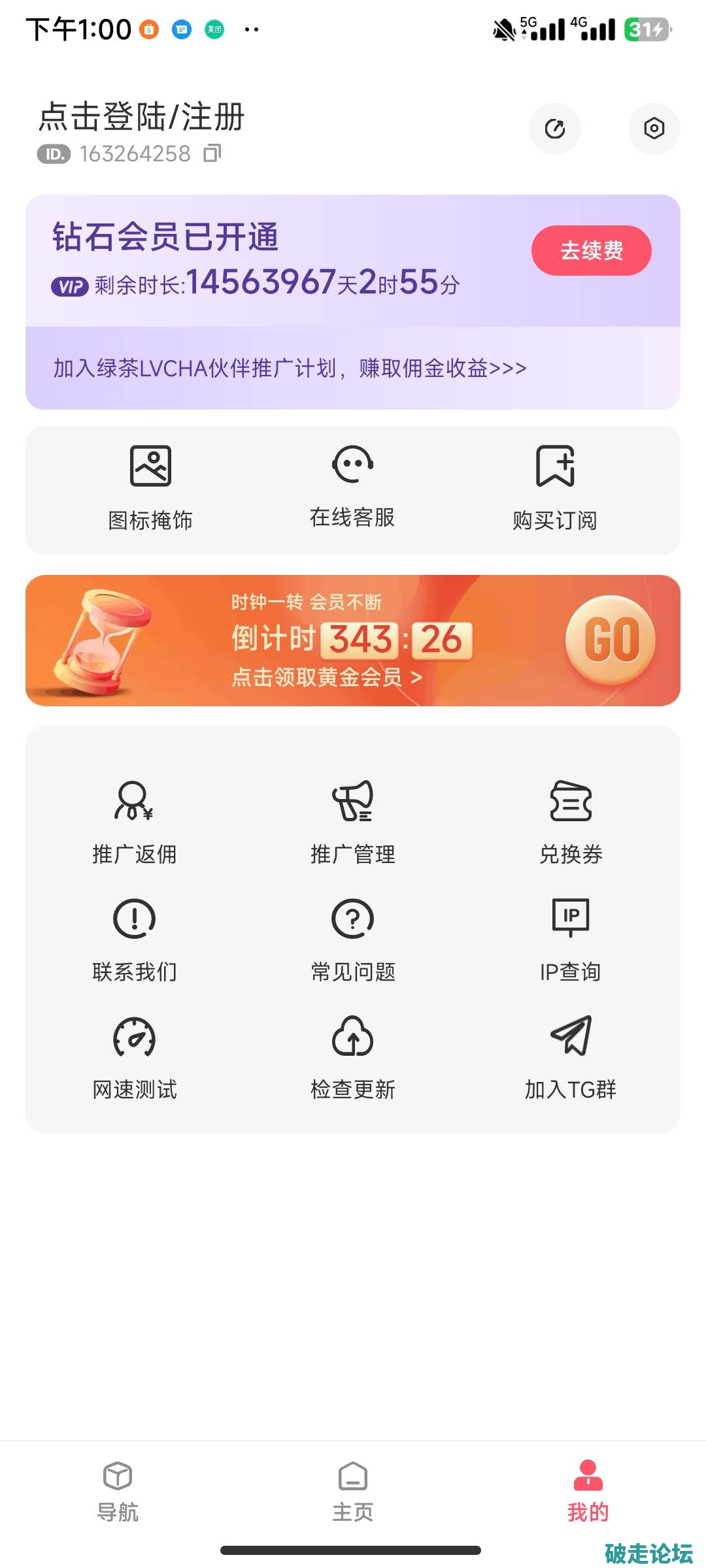The image size is (706, 1568).
Task: Open settings via the hexagon gear icon
Action: pyautogui.click(x=654, y=129)
